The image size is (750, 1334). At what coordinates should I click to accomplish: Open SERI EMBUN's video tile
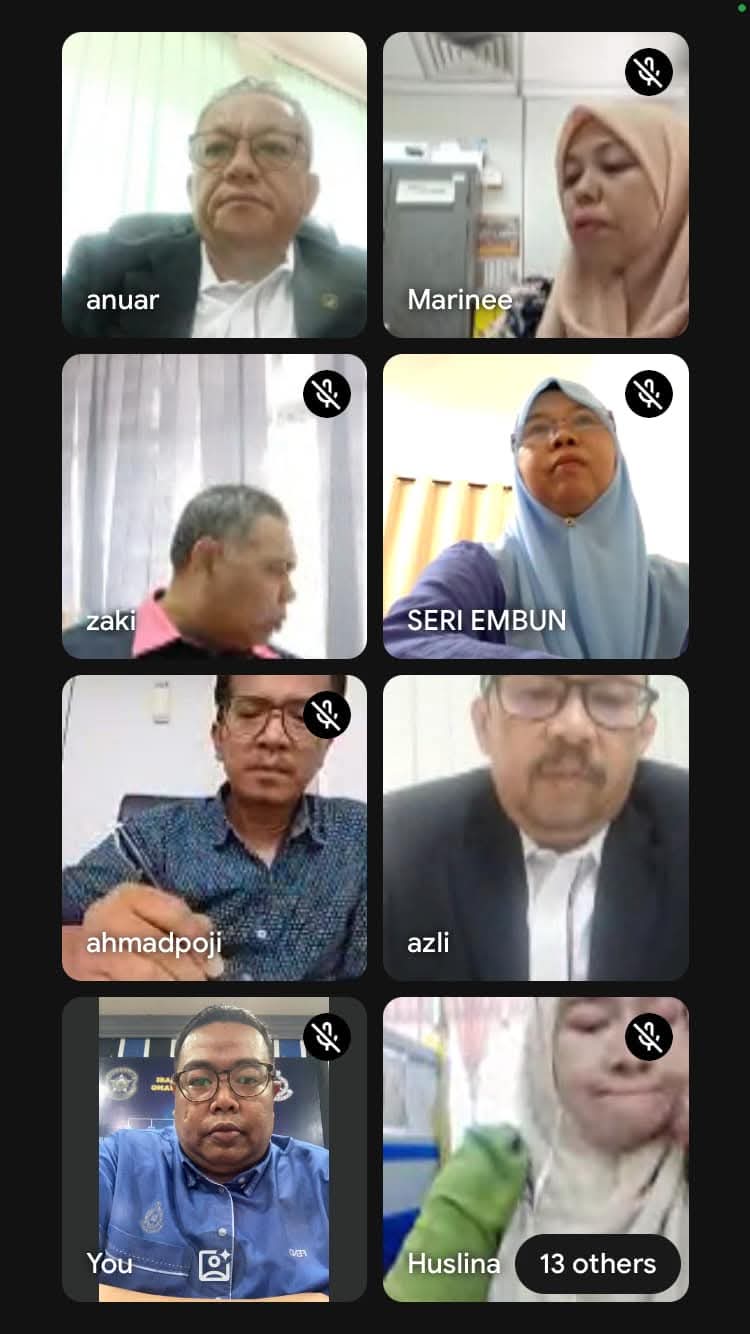(536, 506)
